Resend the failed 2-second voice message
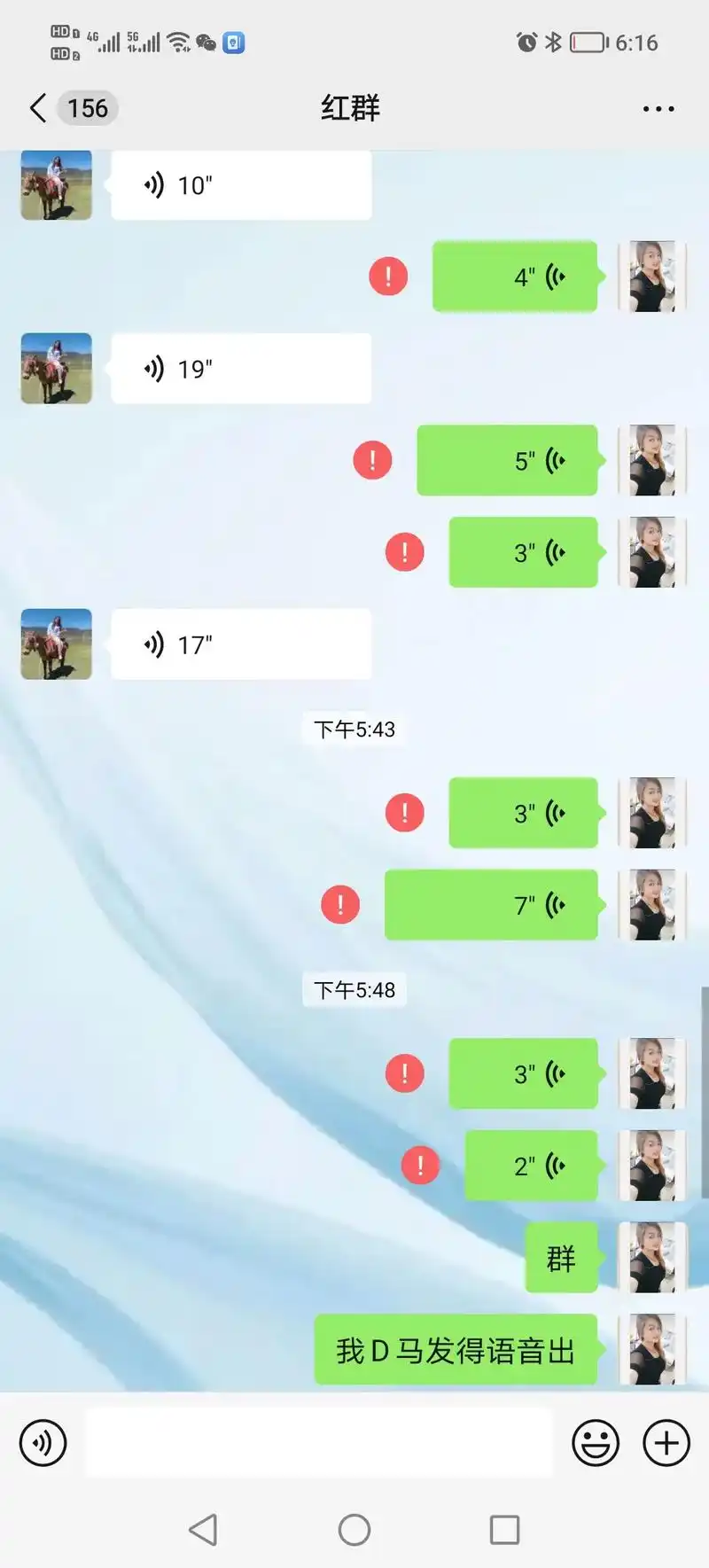 coord(420,1166)
